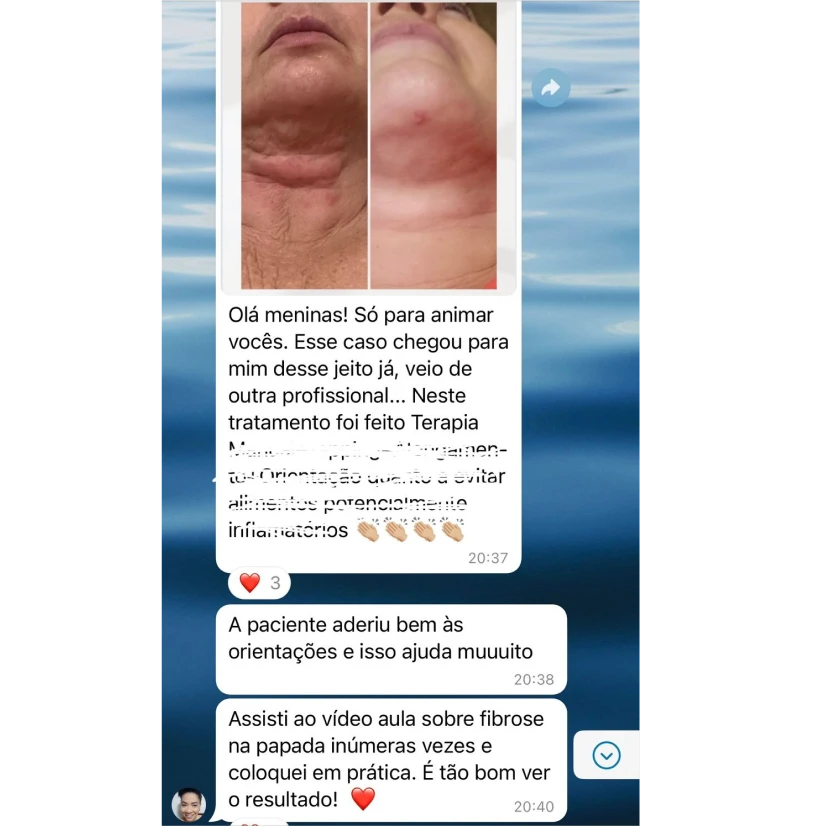Jump to the latest messages with the down arrow

coord(606,755)
